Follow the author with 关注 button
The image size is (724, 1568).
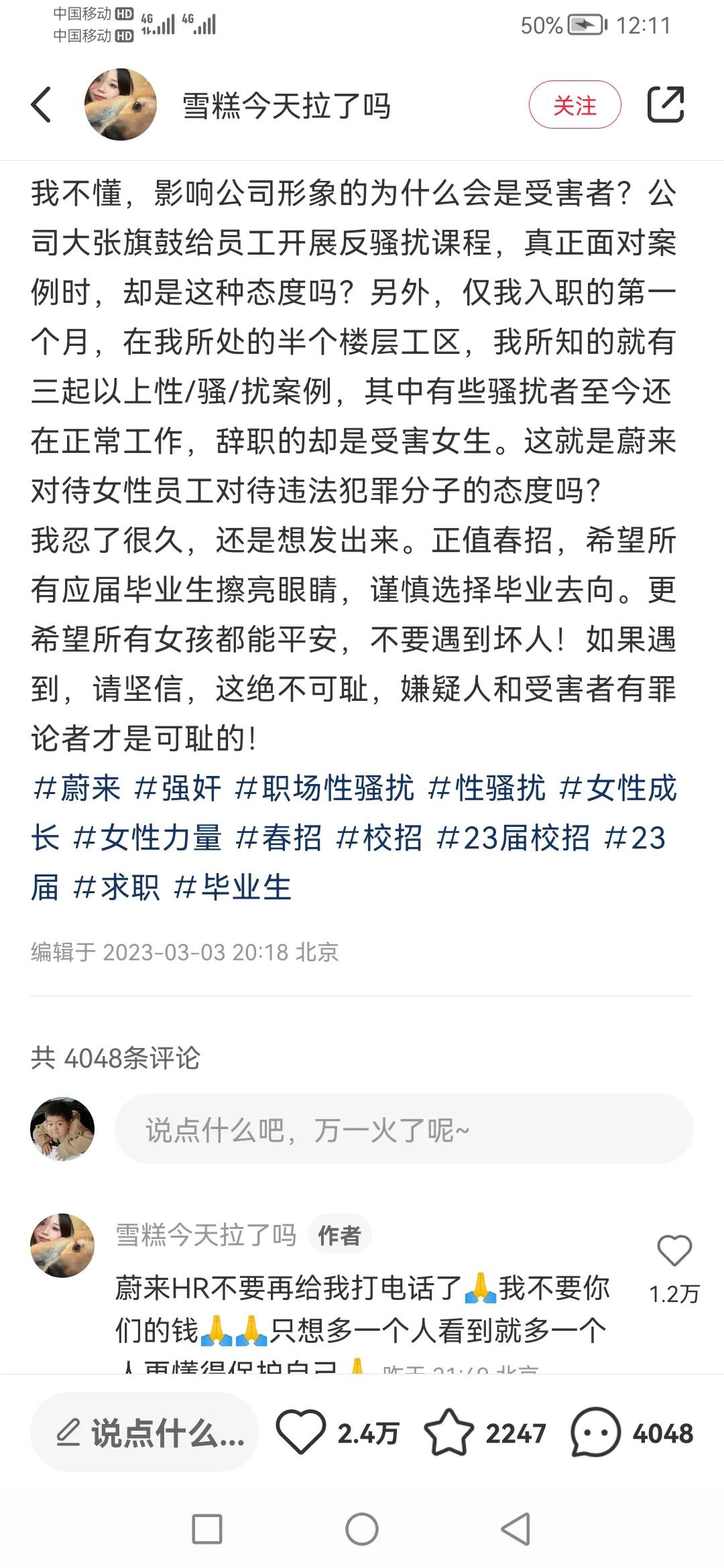point(575,105)
